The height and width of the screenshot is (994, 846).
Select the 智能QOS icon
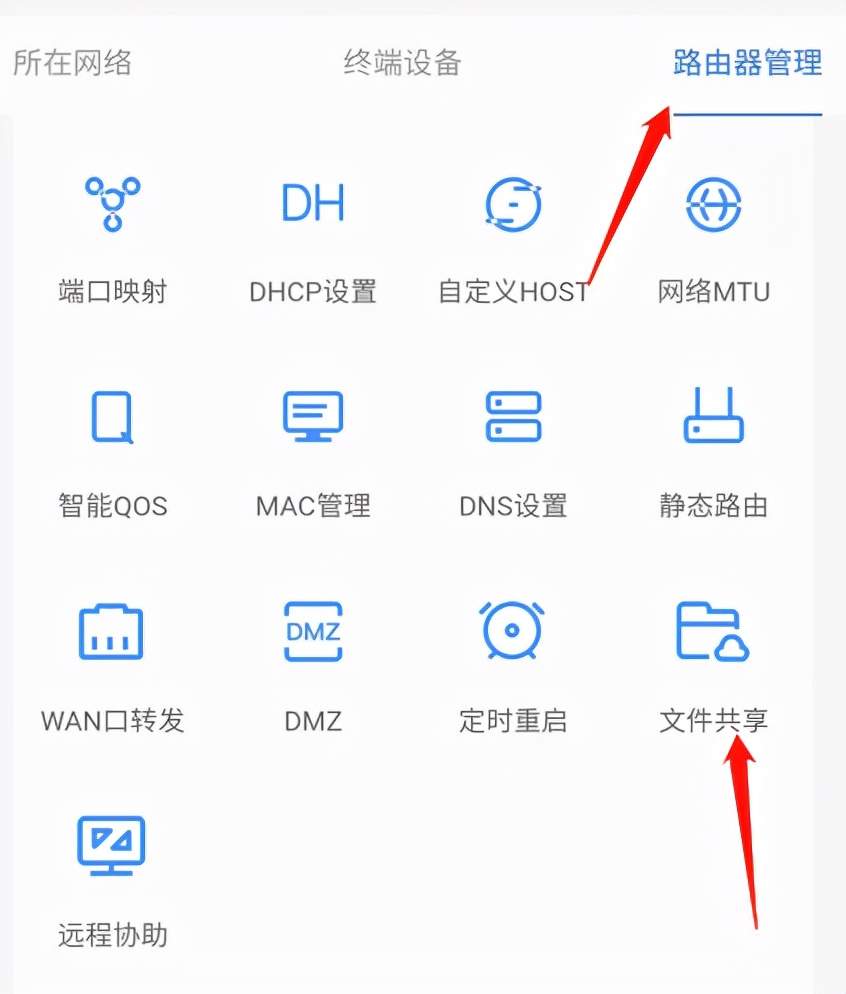(x=111, y=417)
